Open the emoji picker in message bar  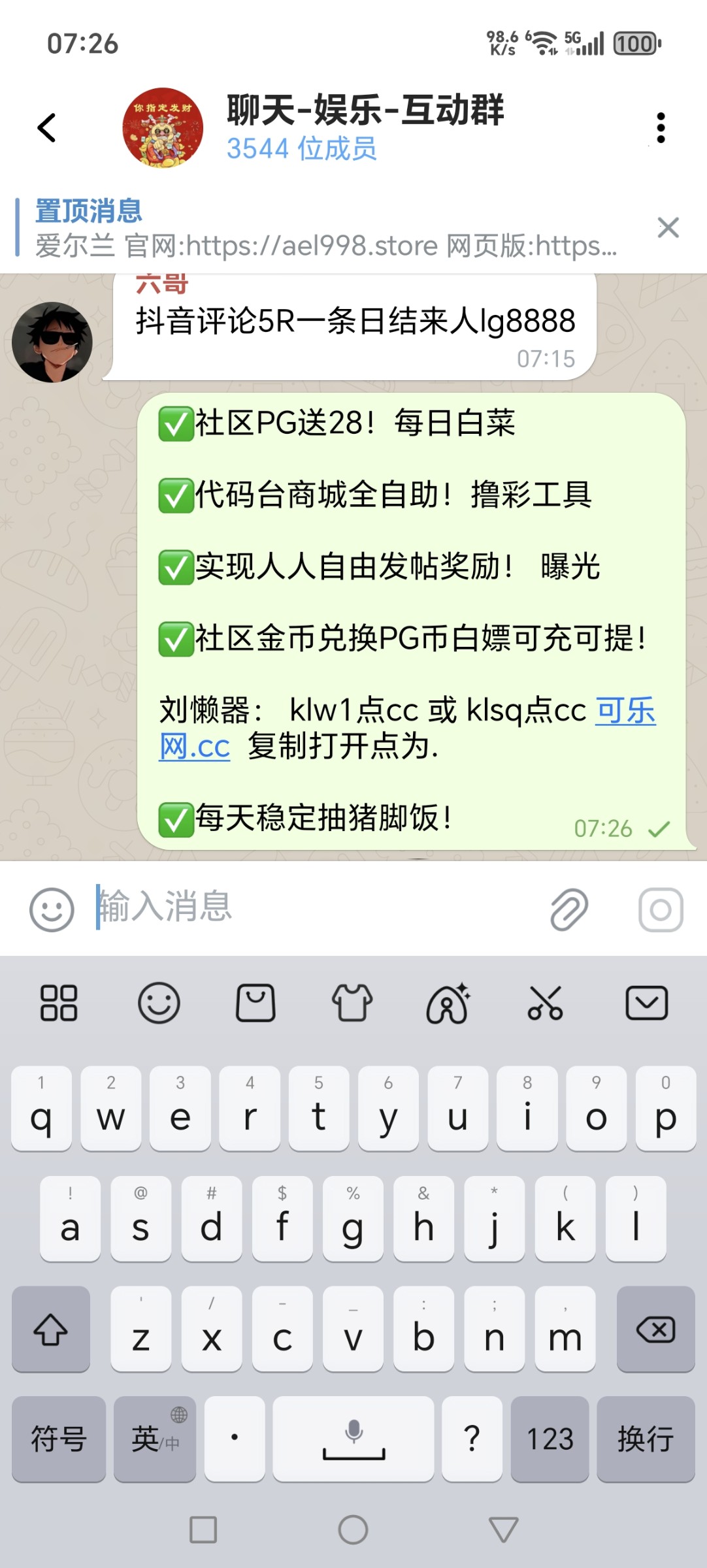tap(52, 909)
